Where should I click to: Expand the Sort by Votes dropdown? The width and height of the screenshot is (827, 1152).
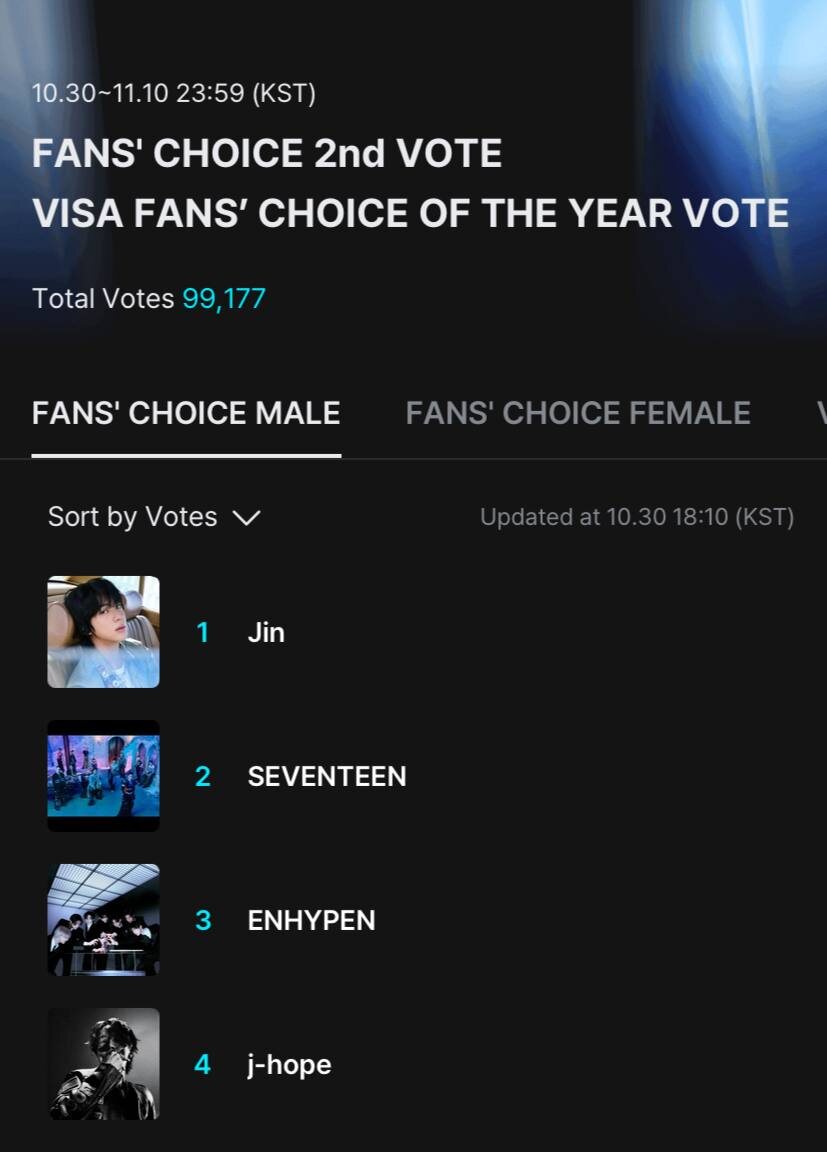click(154, 517)
